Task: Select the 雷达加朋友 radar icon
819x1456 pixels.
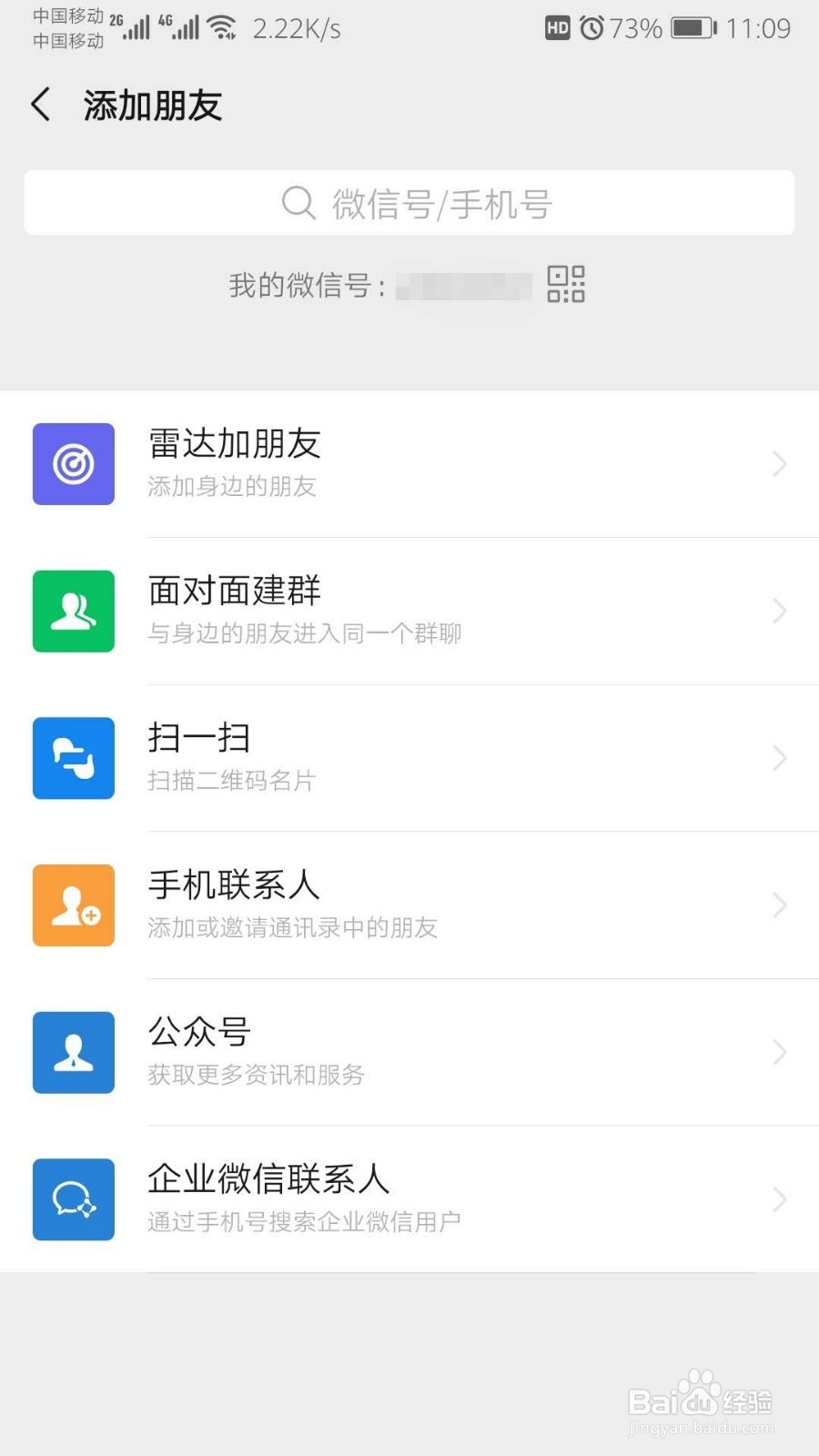Action: point(73,464)
